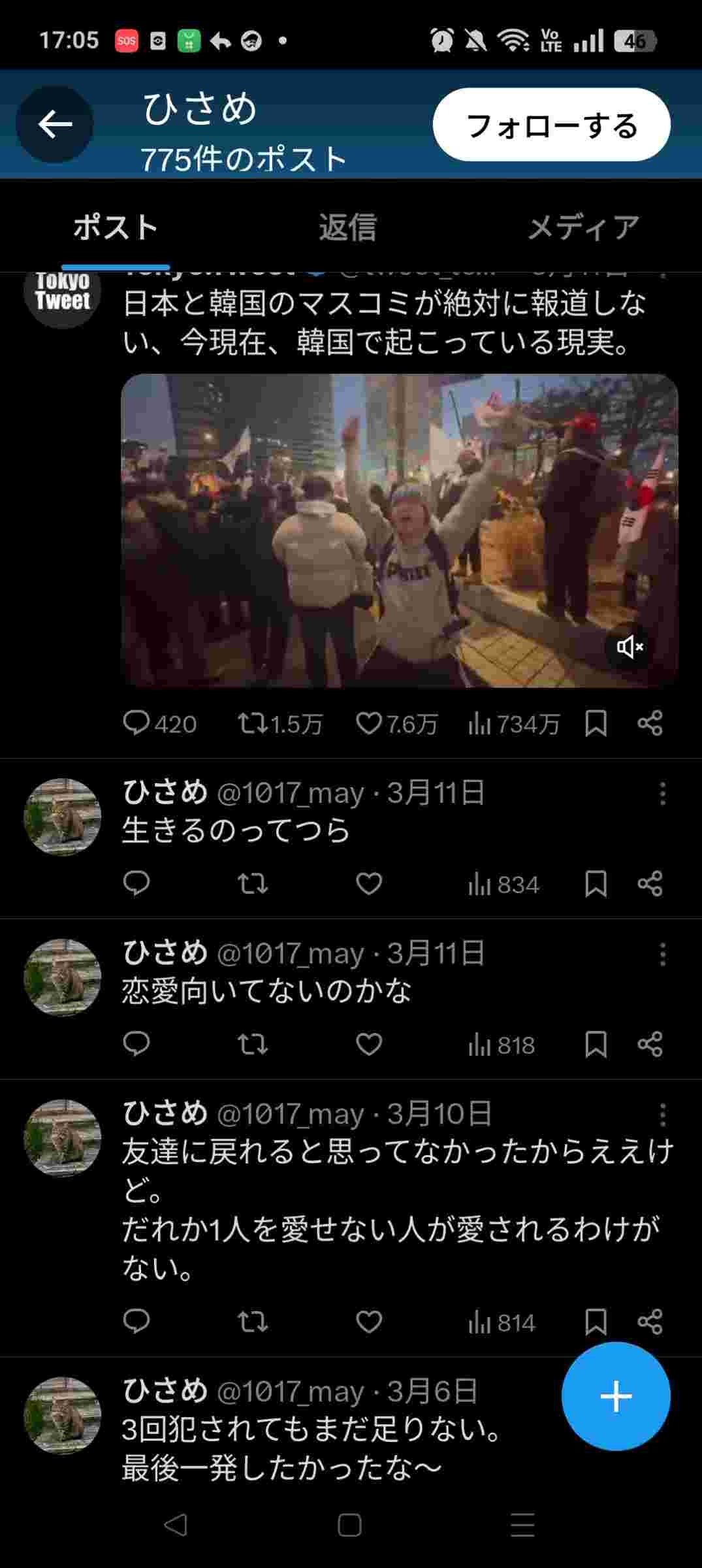Like the 生きるのってつら post
The image size is (702, 1568).
click(369, 884)
